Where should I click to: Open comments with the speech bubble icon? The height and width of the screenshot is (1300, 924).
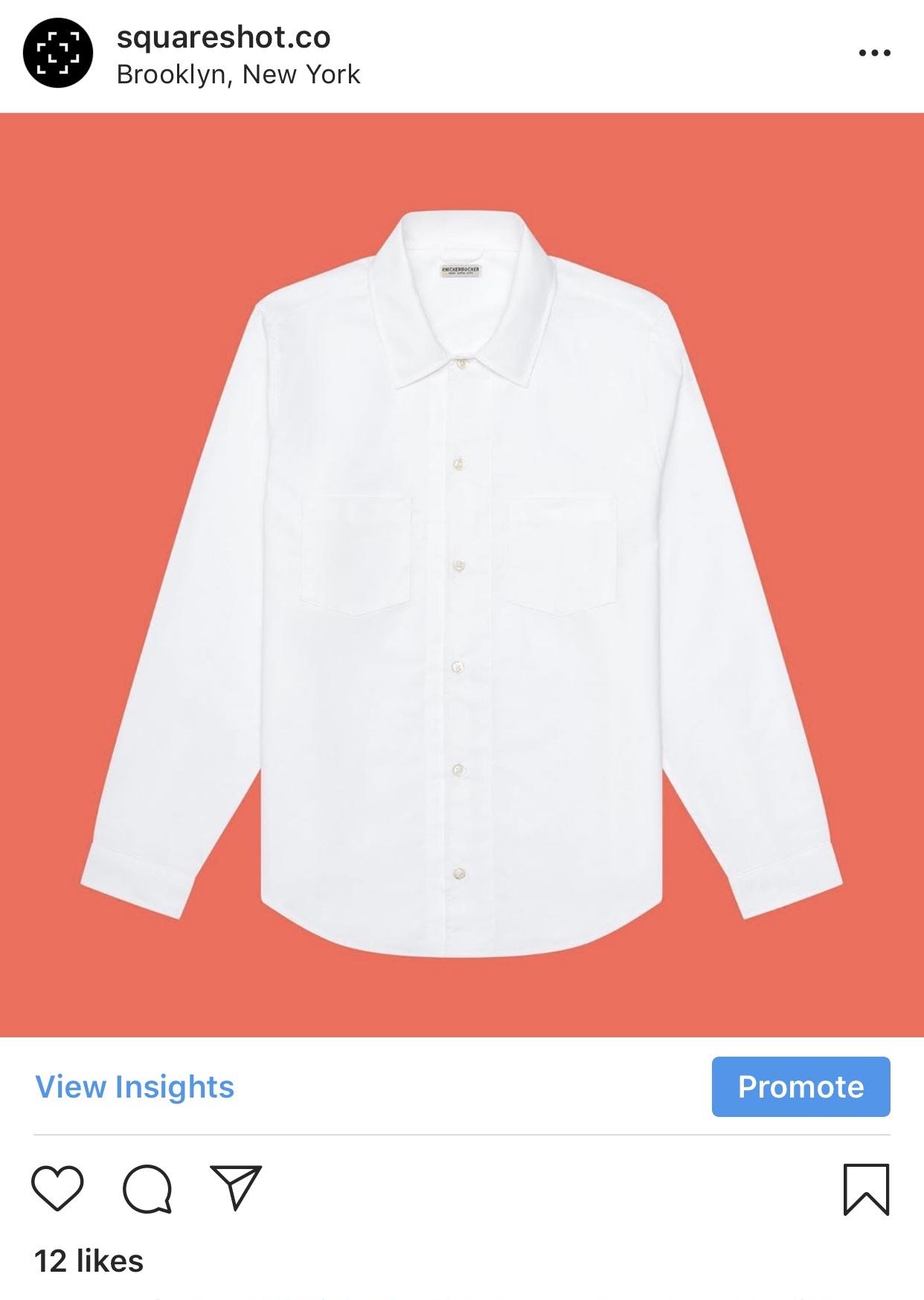pyautogui.click(x=147, y=1188)
